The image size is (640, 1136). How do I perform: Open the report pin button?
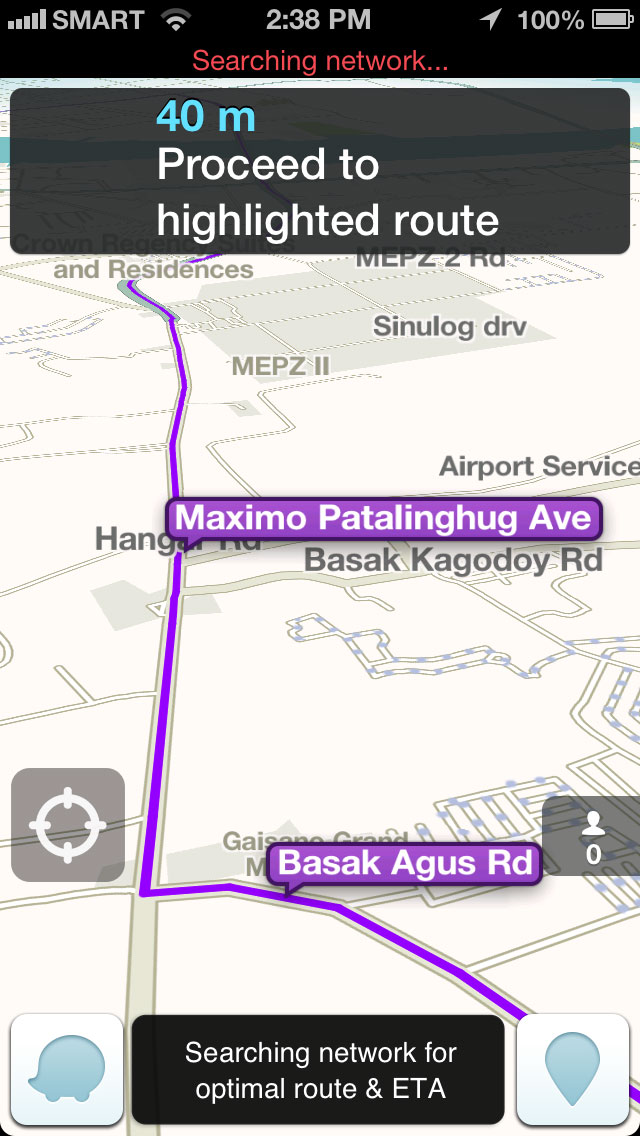tap(573, 1069)
